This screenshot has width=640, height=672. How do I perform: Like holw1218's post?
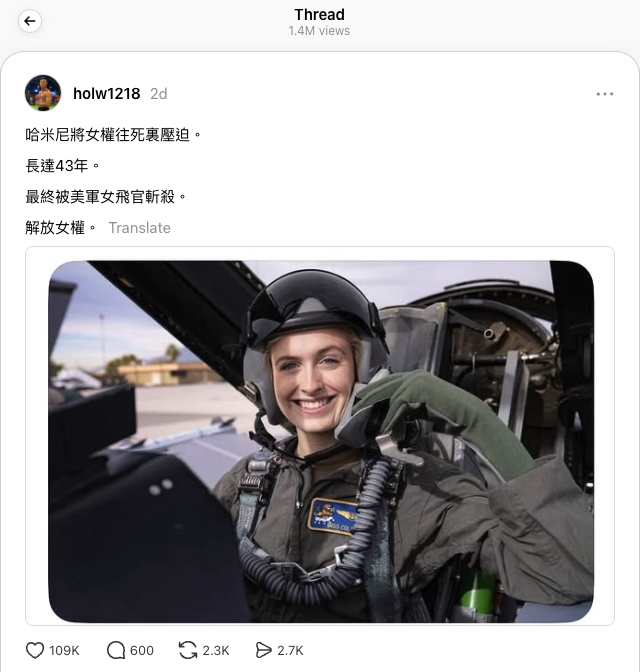[35, 650]
